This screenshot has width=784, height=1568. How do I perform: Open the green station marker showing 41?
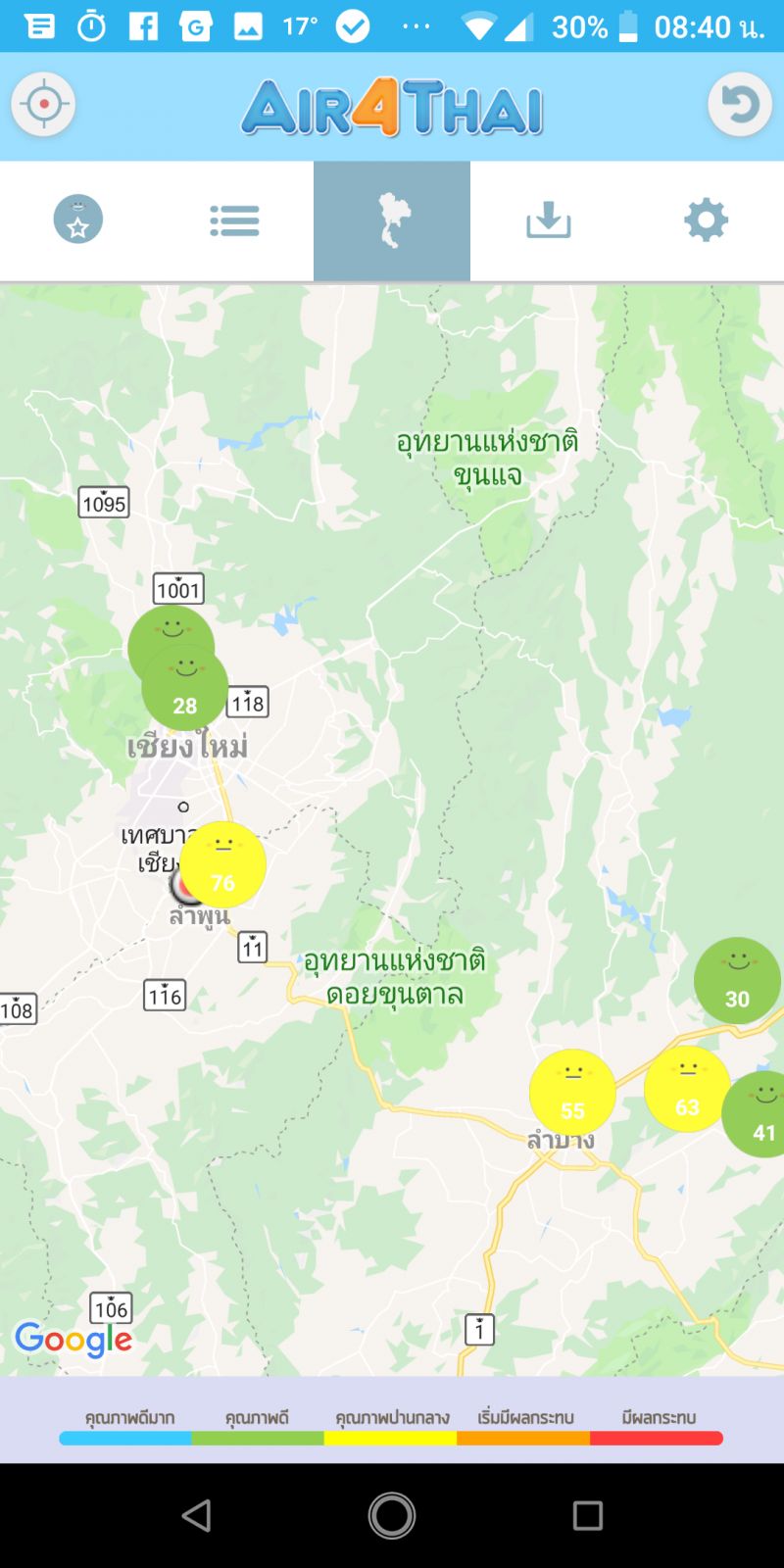(760, 1114)
